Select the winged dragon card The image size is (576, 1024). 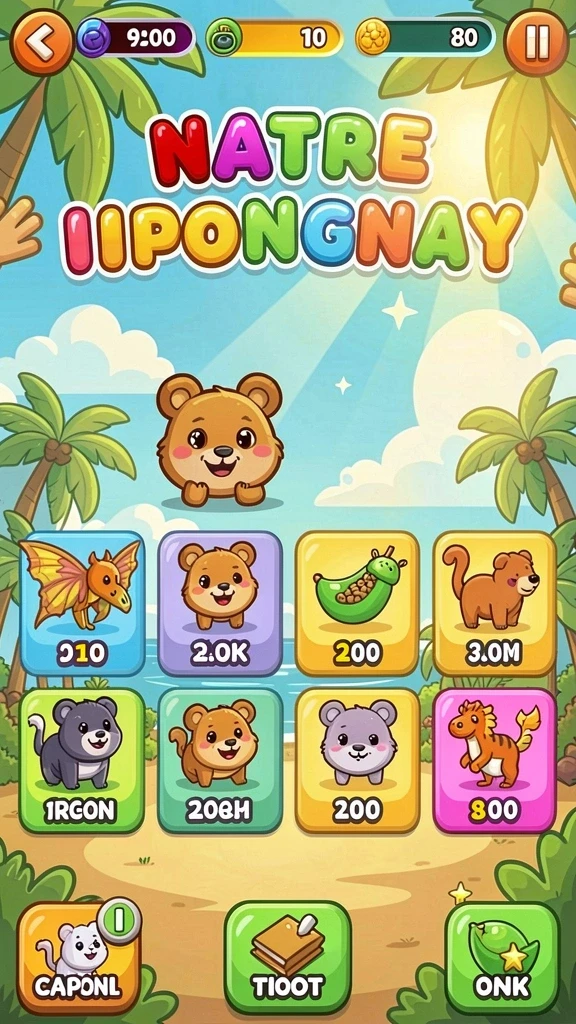82,603
